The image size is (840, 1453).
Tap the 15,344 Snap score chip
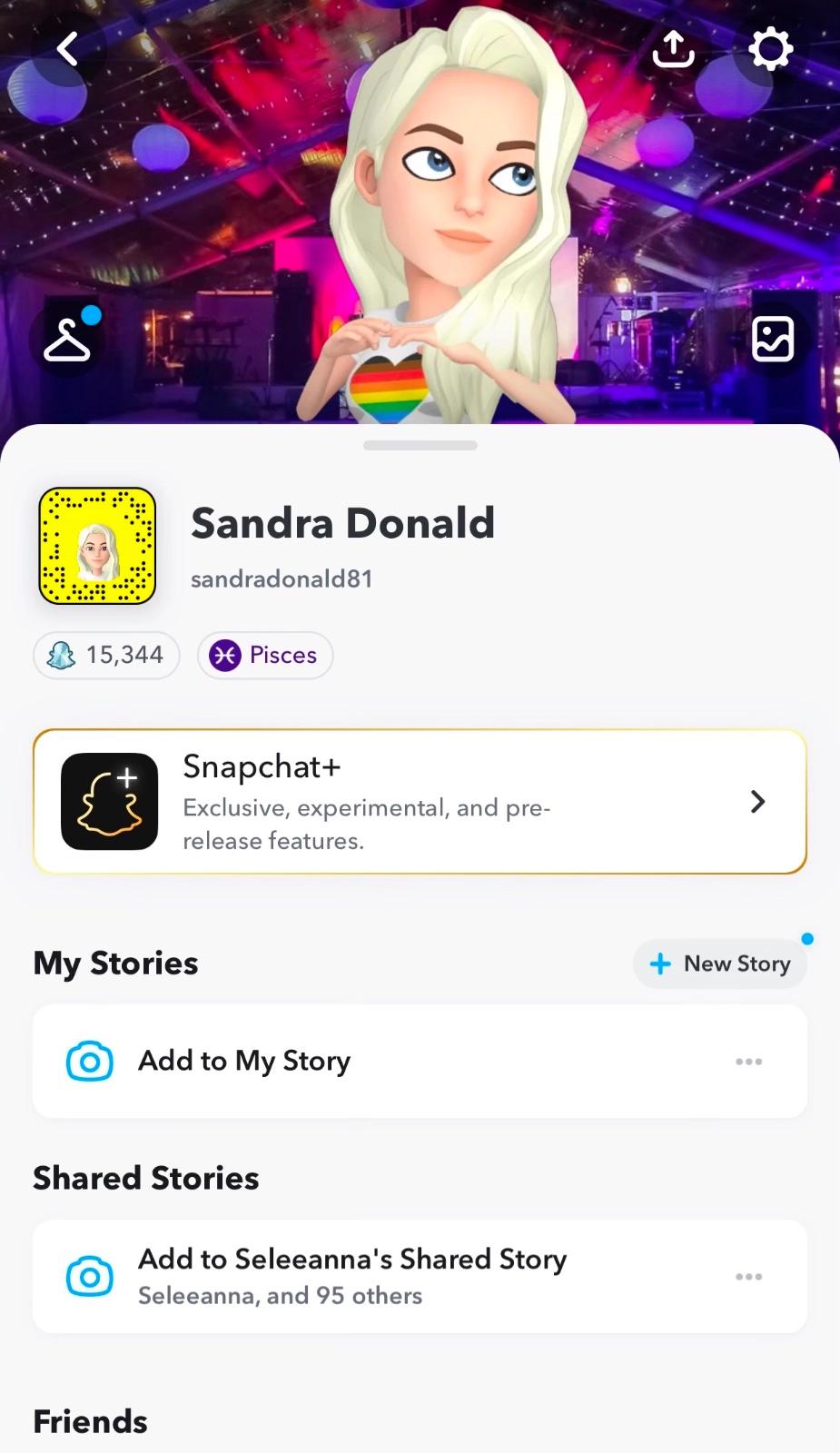point(107,655)
